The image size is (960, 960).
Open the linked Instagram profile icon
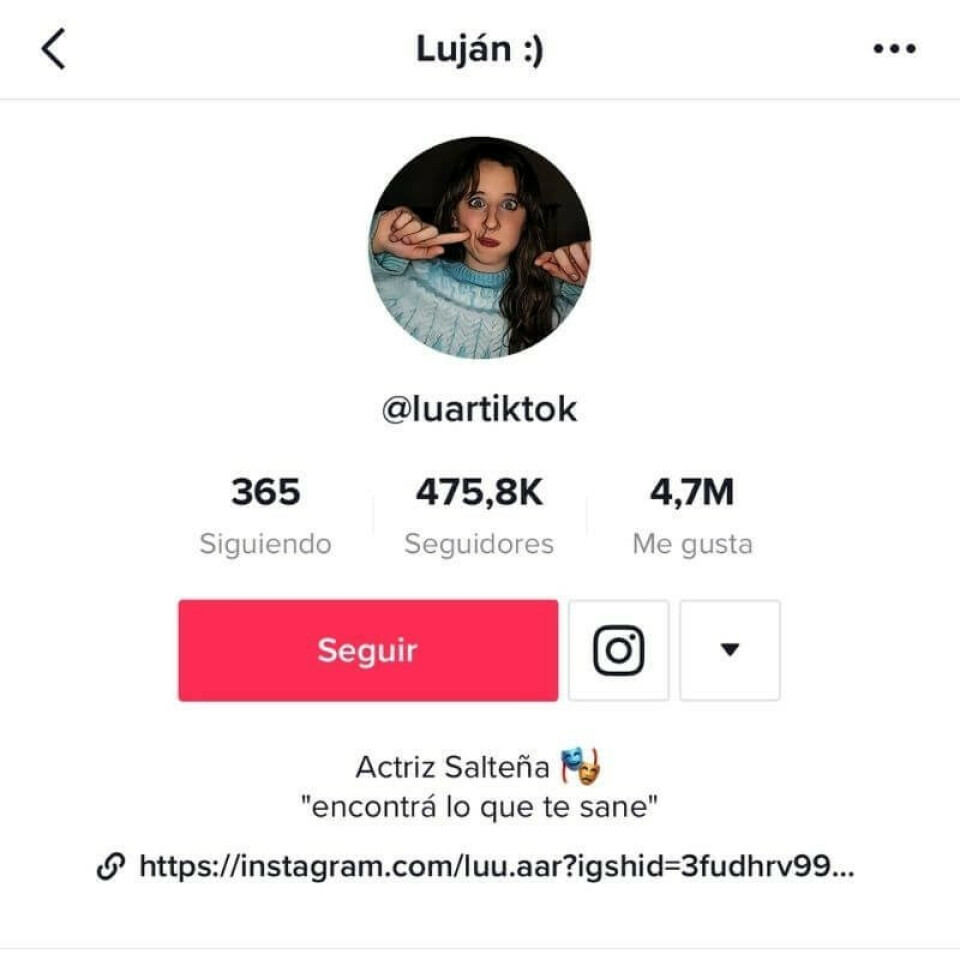point(619,651)
